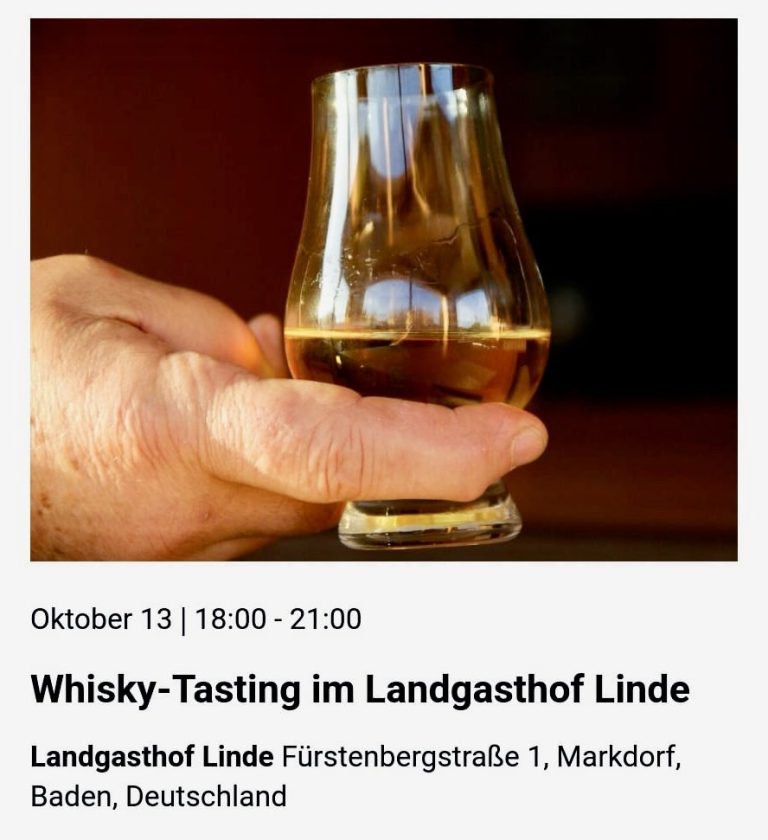The height and width of the screenshot is (840, 768).
Task: Open the Whisky-Tasting im Landgasthof Linde event
Action: click(360, 689)
